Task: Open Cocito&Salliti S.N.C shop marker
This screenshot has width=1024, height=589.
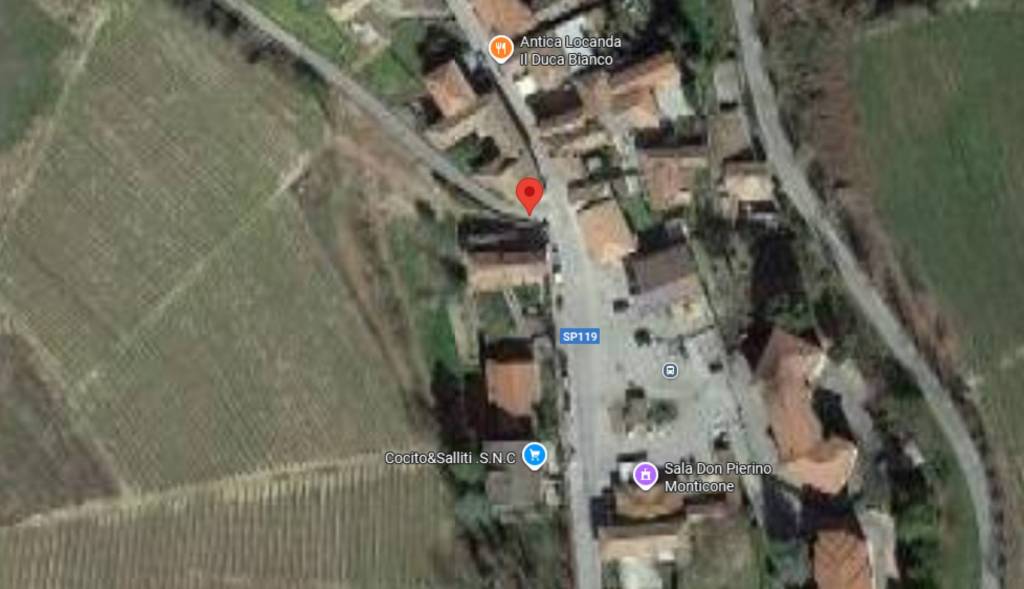Action: 535,456
